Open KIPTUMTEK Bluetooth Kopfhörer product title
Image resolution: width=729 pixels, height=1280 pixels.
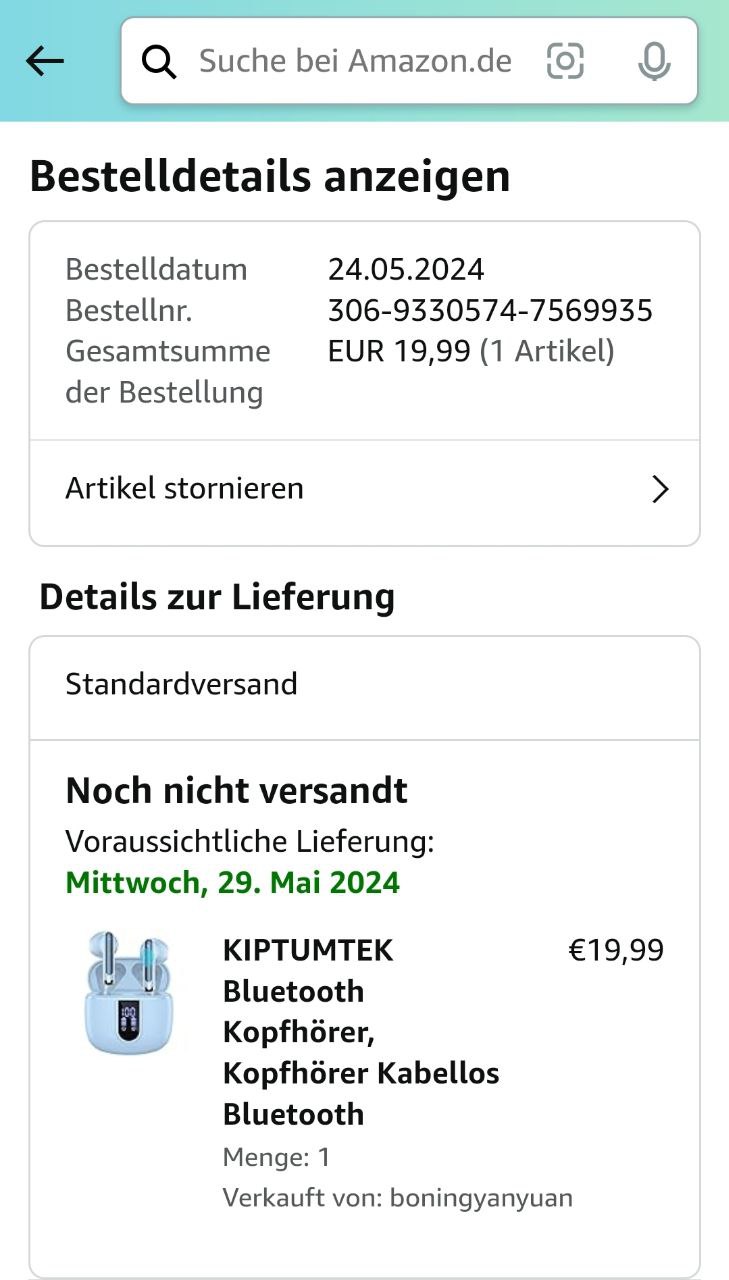tap(360, 1031)
